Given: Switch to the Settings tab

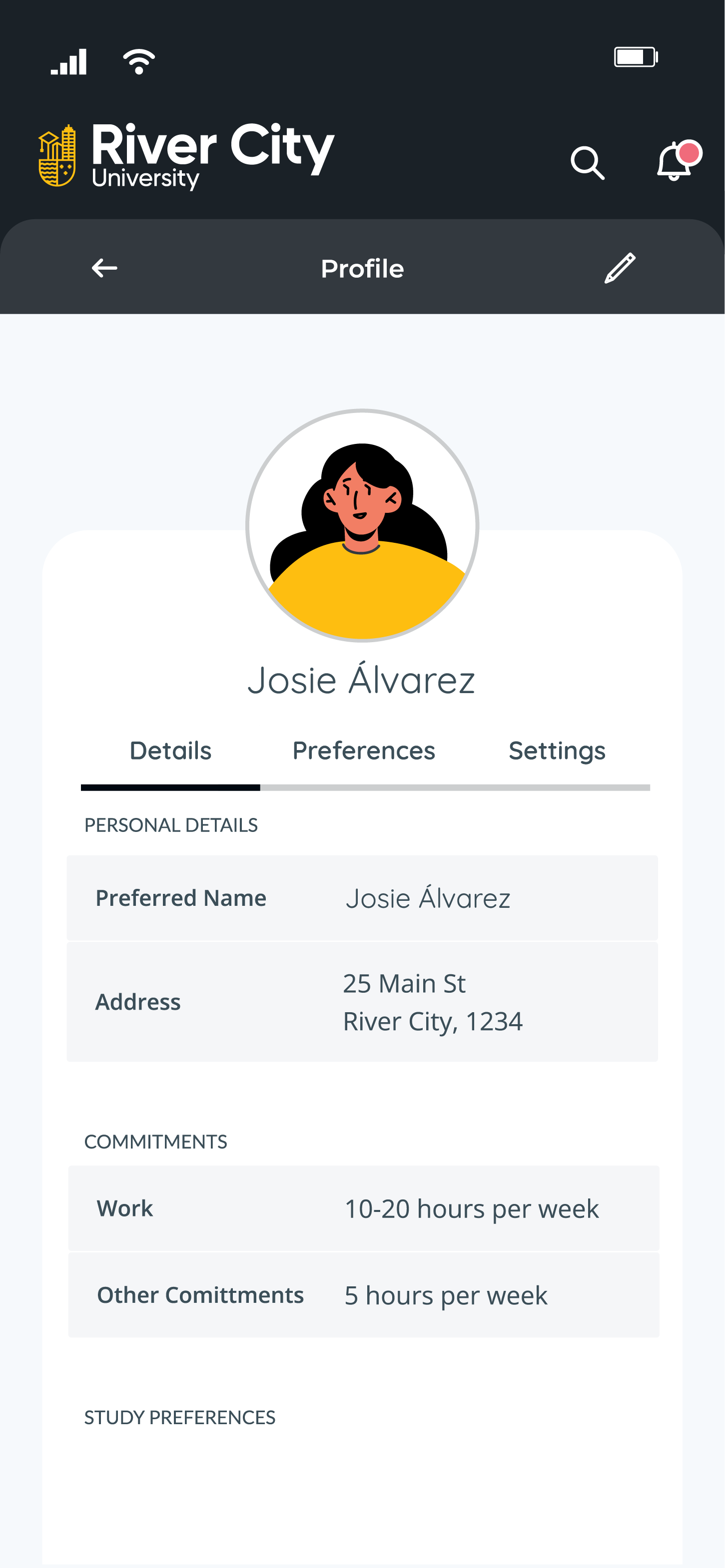Looking at the screenshot, I should click(x=557, y=751).
